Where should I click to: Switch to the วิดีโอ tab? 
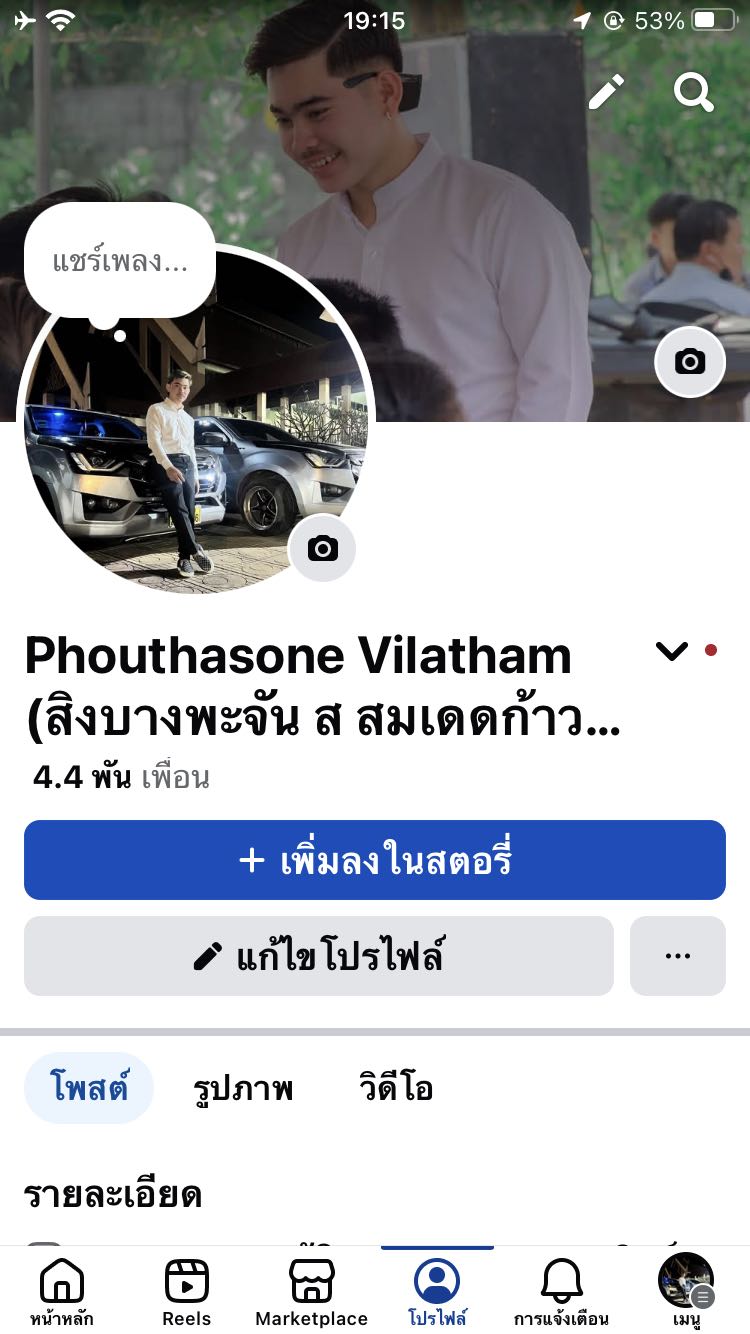point(396,1088)
